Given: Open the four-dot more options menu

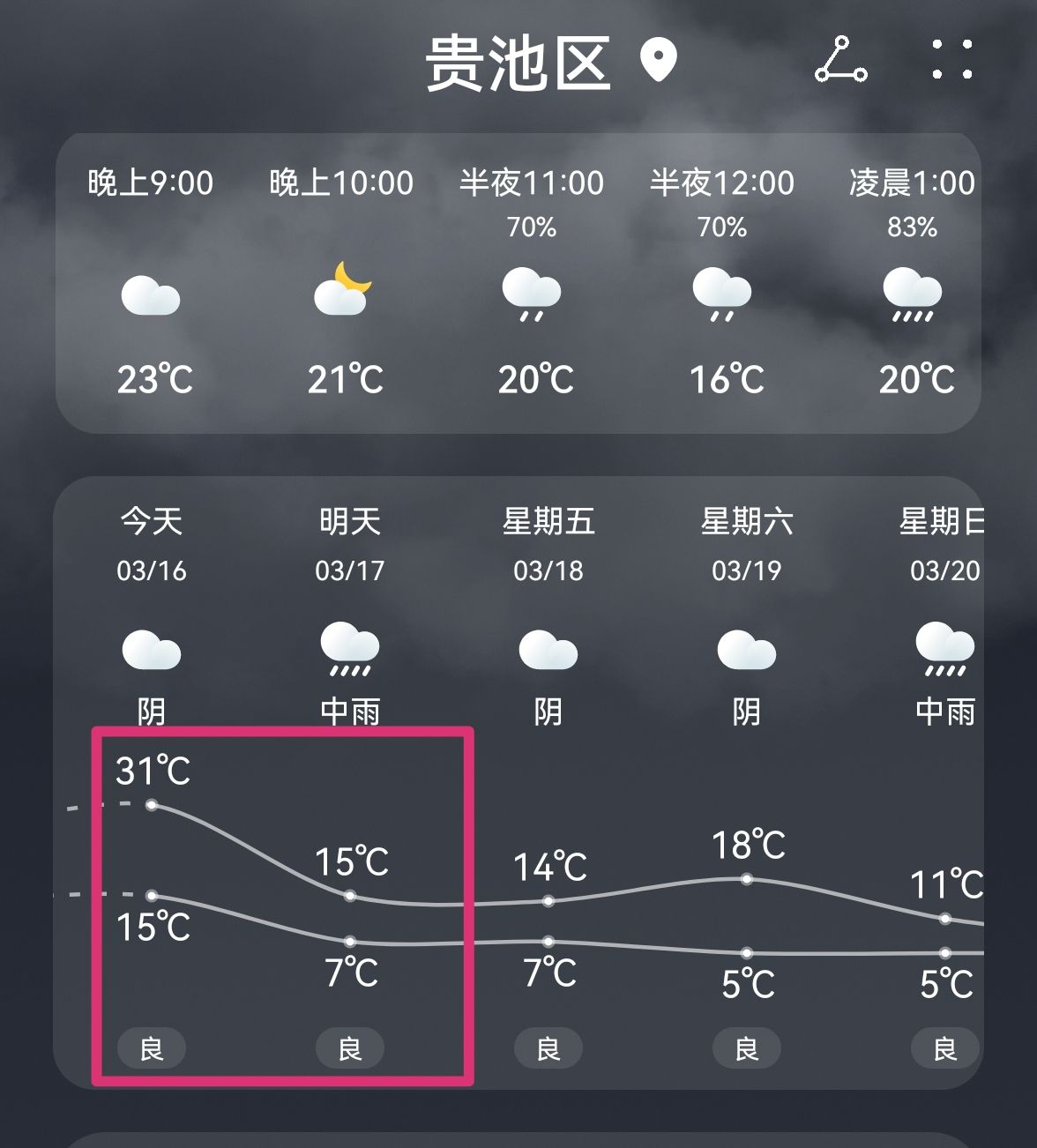Looking at the screenshot, I should pyautogui.click(x=952, y=60).
